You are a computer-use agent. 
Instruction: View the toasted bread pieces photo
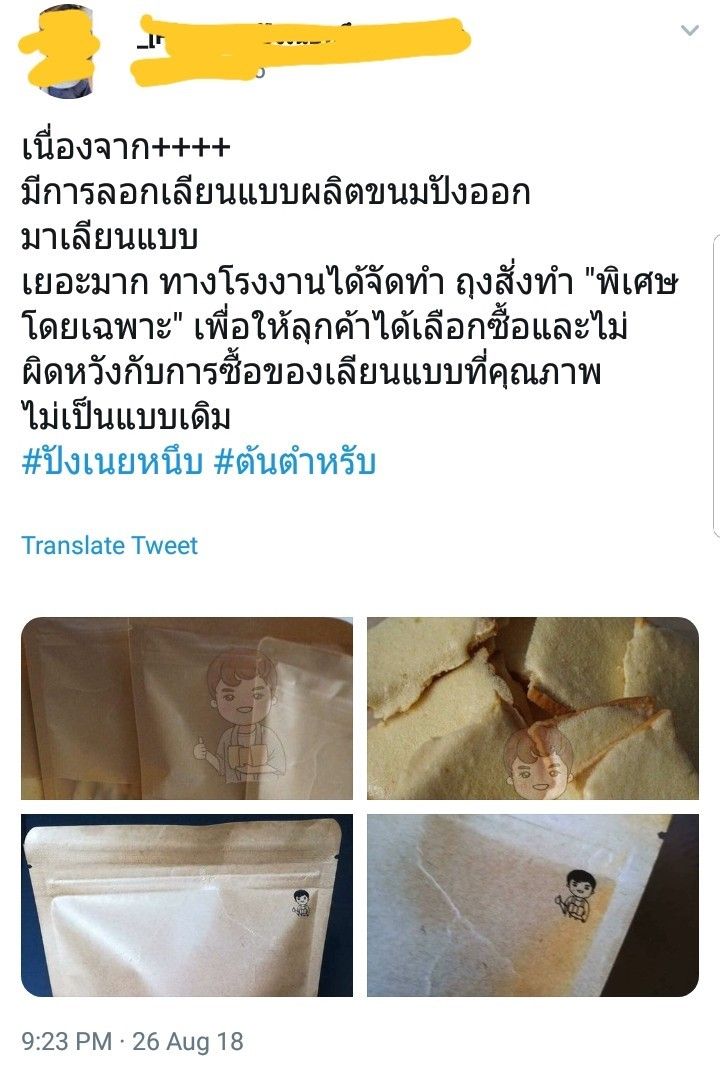532,708
